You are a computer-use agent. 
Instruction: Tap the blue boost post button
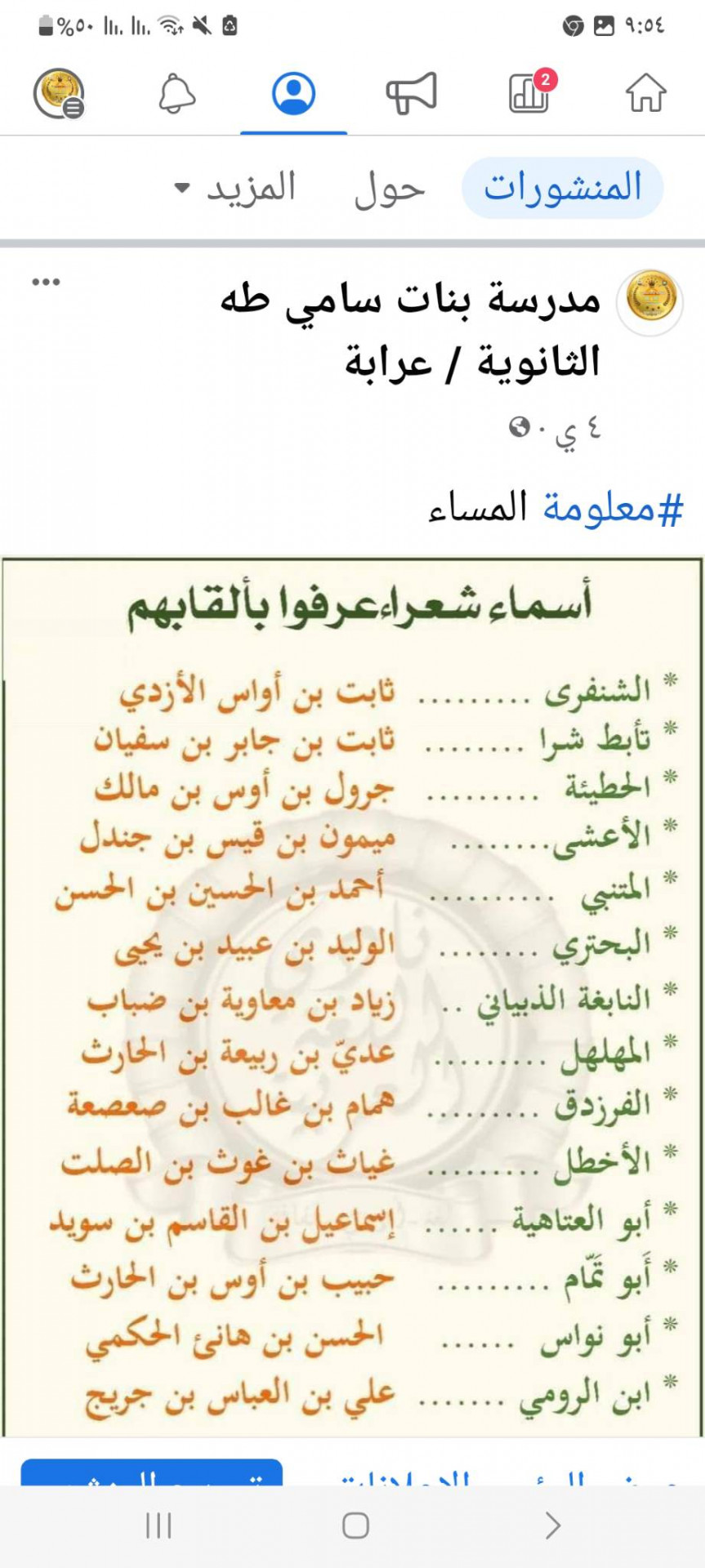[x=151, y=1472]
